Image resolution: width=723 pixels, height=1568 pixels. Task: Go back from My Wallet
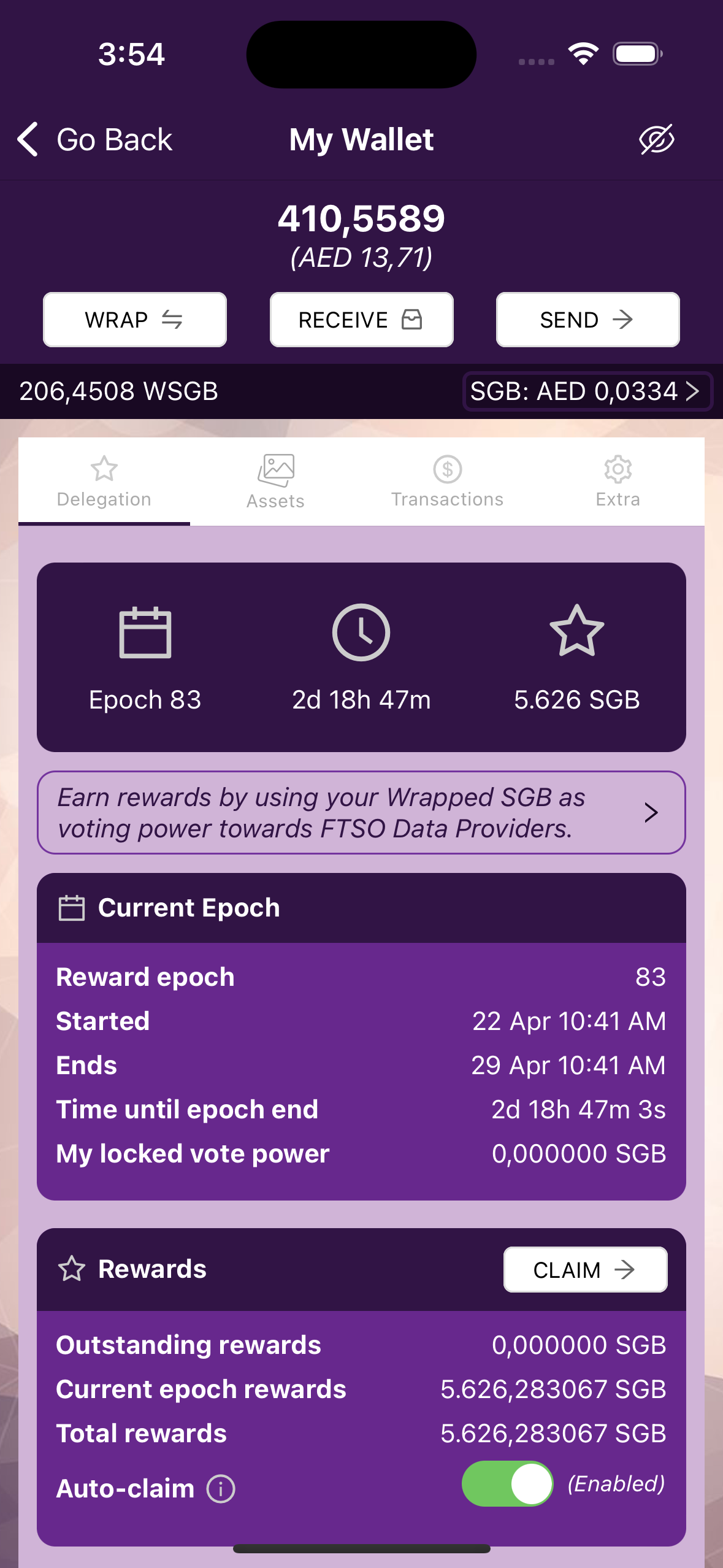95,139
